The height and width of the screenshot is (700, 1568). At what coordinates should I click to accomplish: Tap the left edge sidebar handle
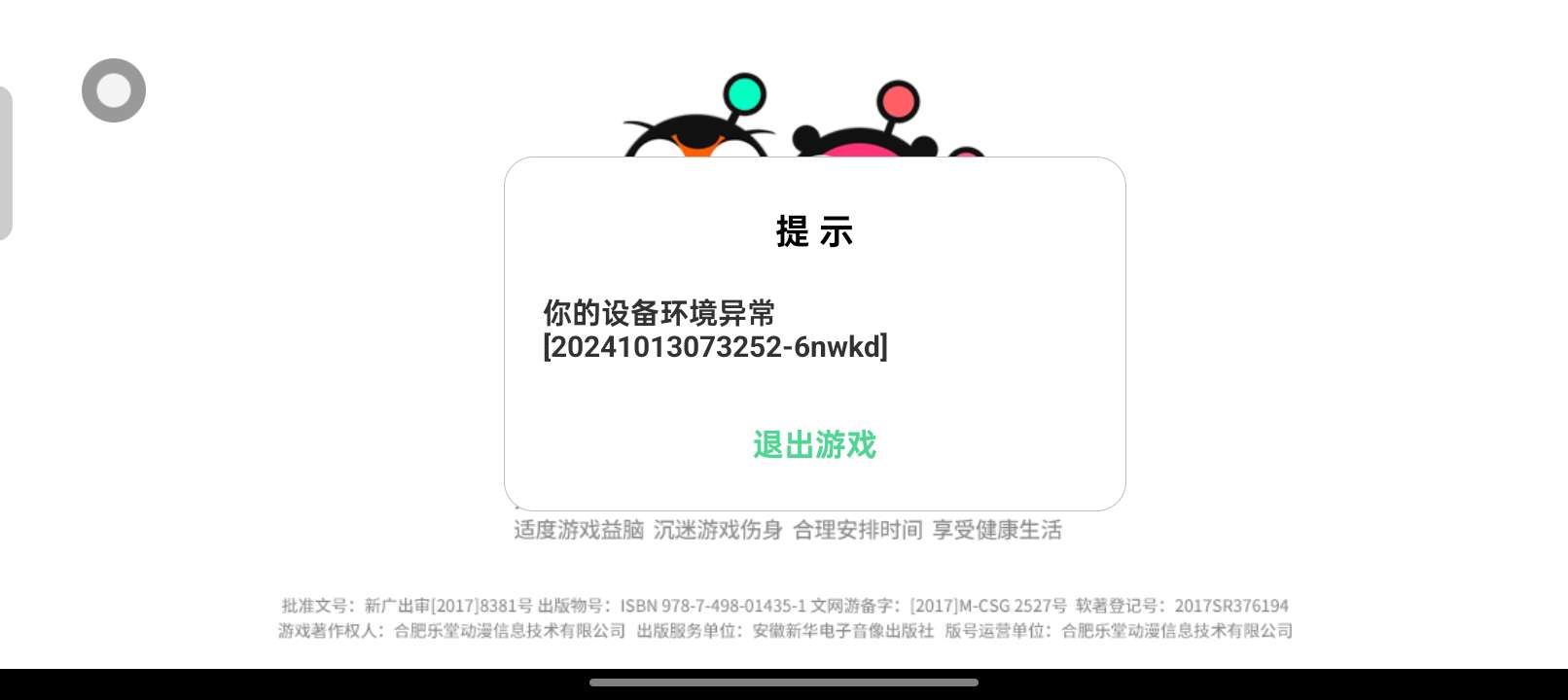(x=6, y=162)
